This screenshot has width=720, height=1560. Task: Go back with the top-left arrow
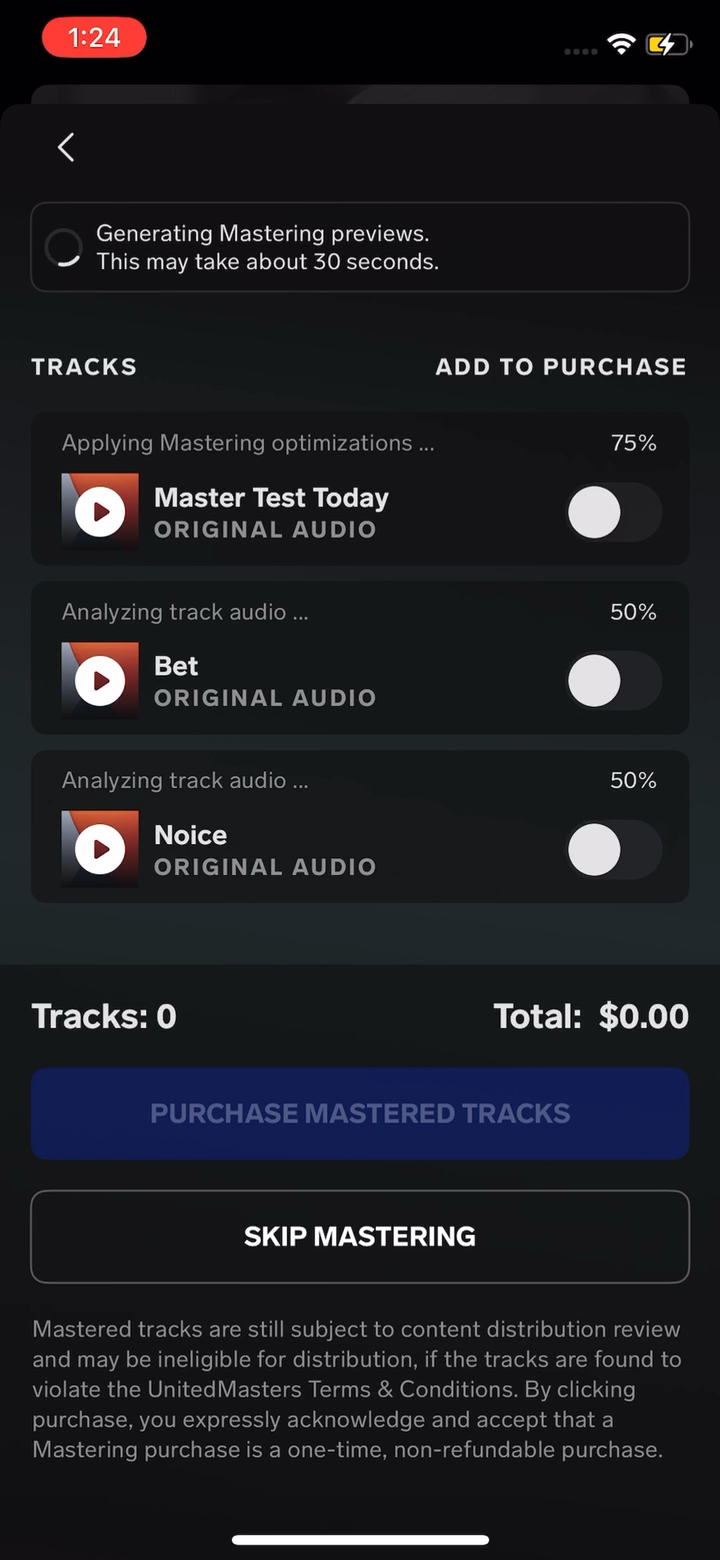(66, 148)
